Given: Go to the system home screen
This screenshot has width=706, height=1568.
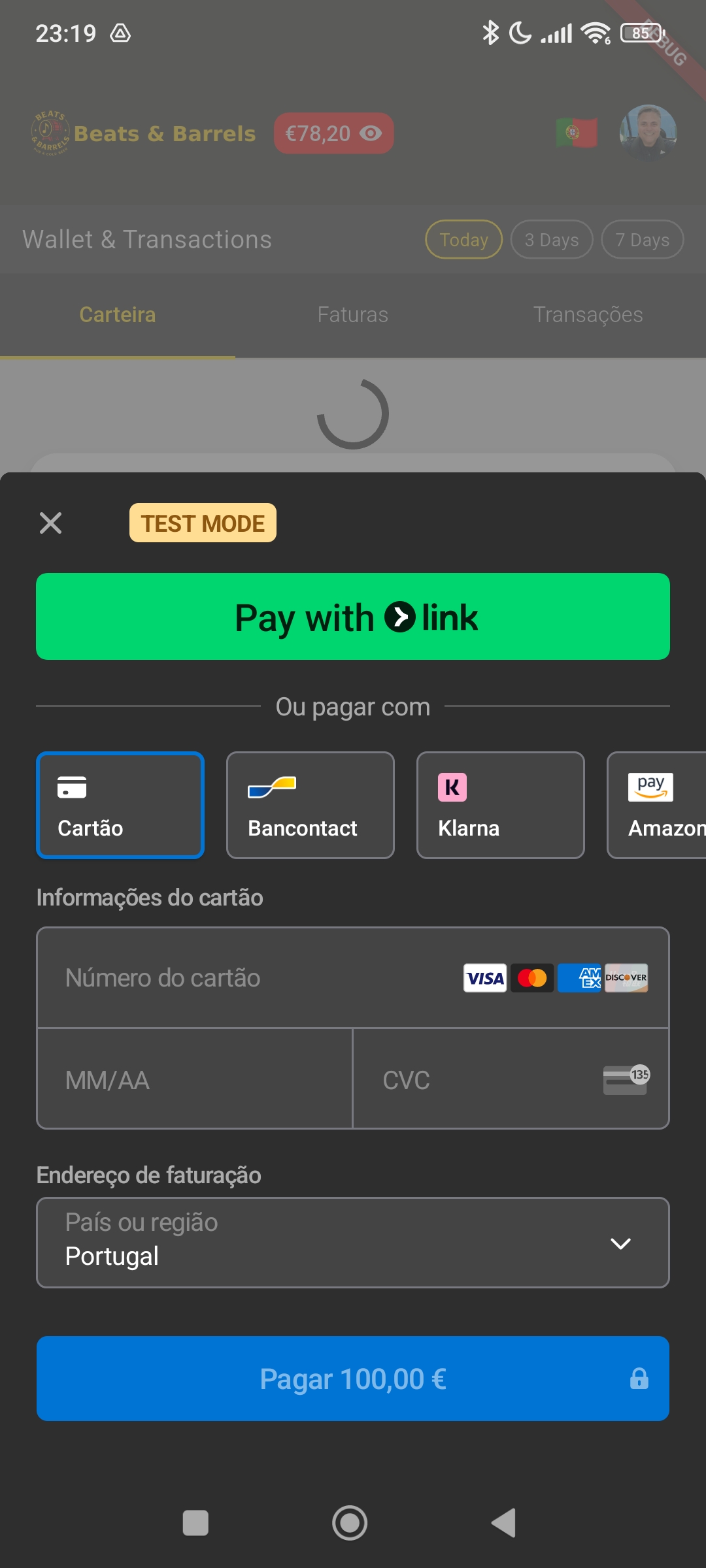Looking at the screenshot, I should 350,1523.
